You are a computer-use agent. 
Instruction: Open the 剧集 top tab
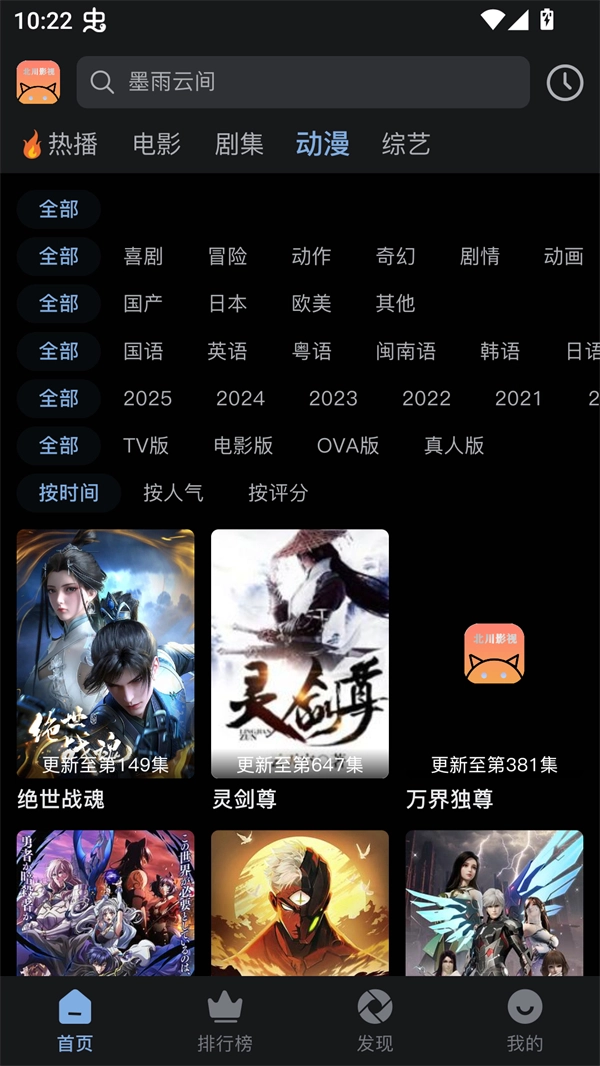tap(239, 145)
